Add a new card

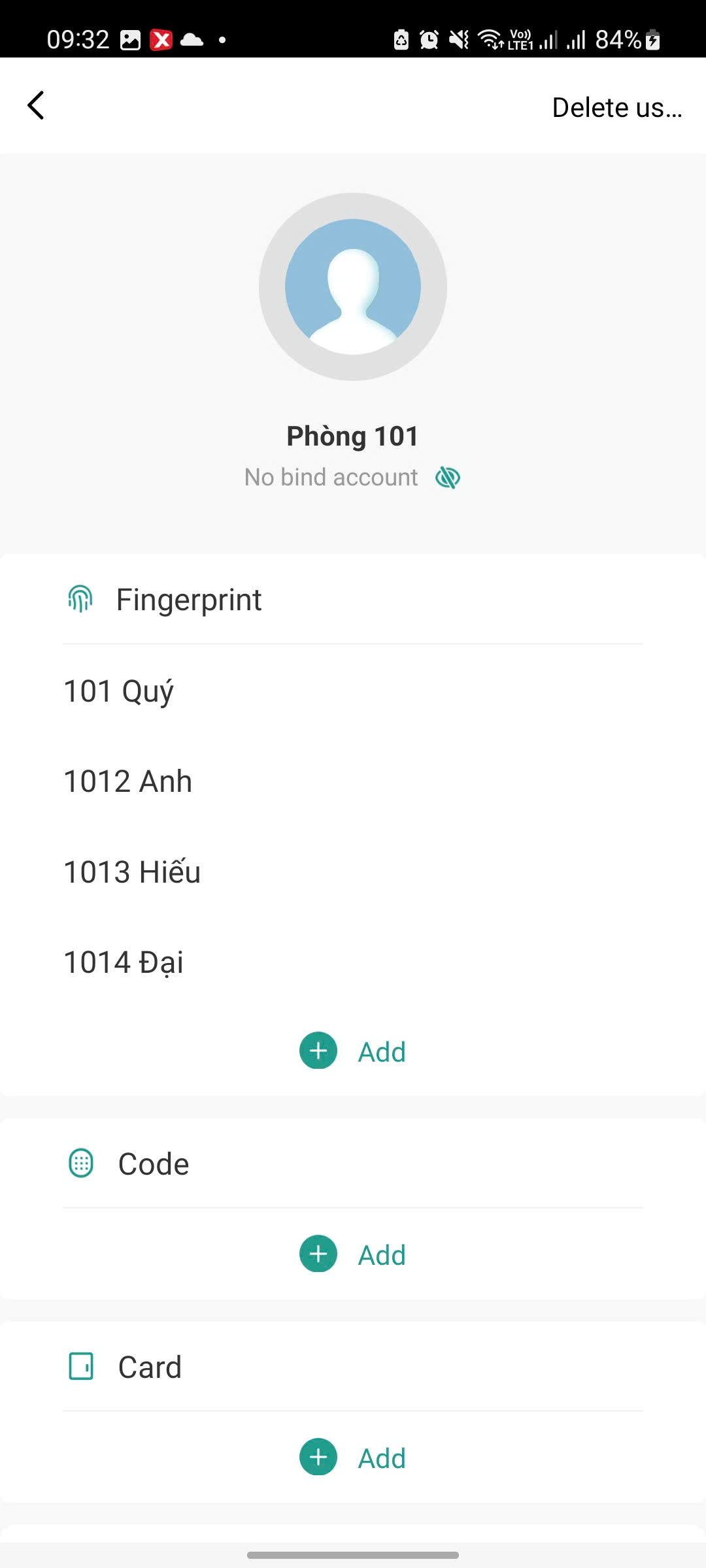coord(353,1458)
